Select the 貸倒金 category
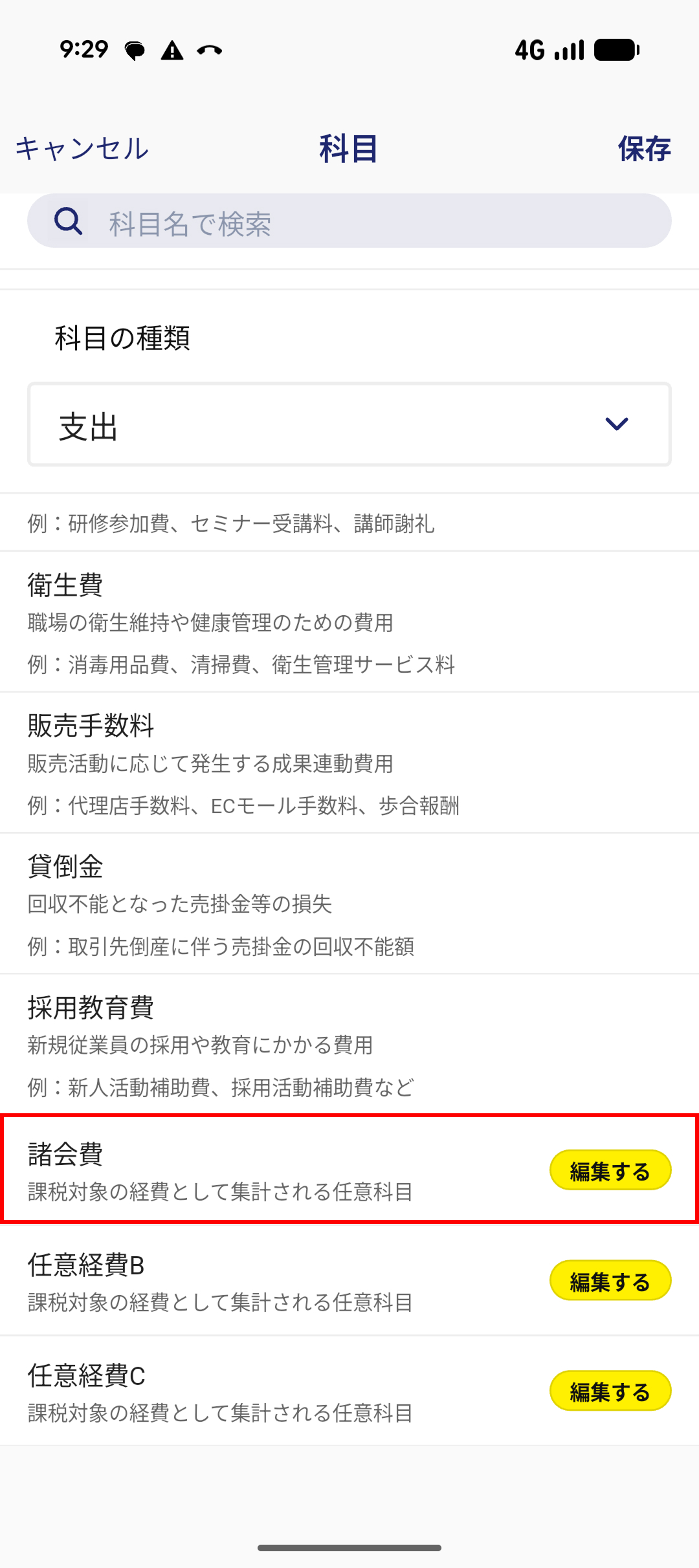Screen dimensions: 699x1568 pos(349,904)
